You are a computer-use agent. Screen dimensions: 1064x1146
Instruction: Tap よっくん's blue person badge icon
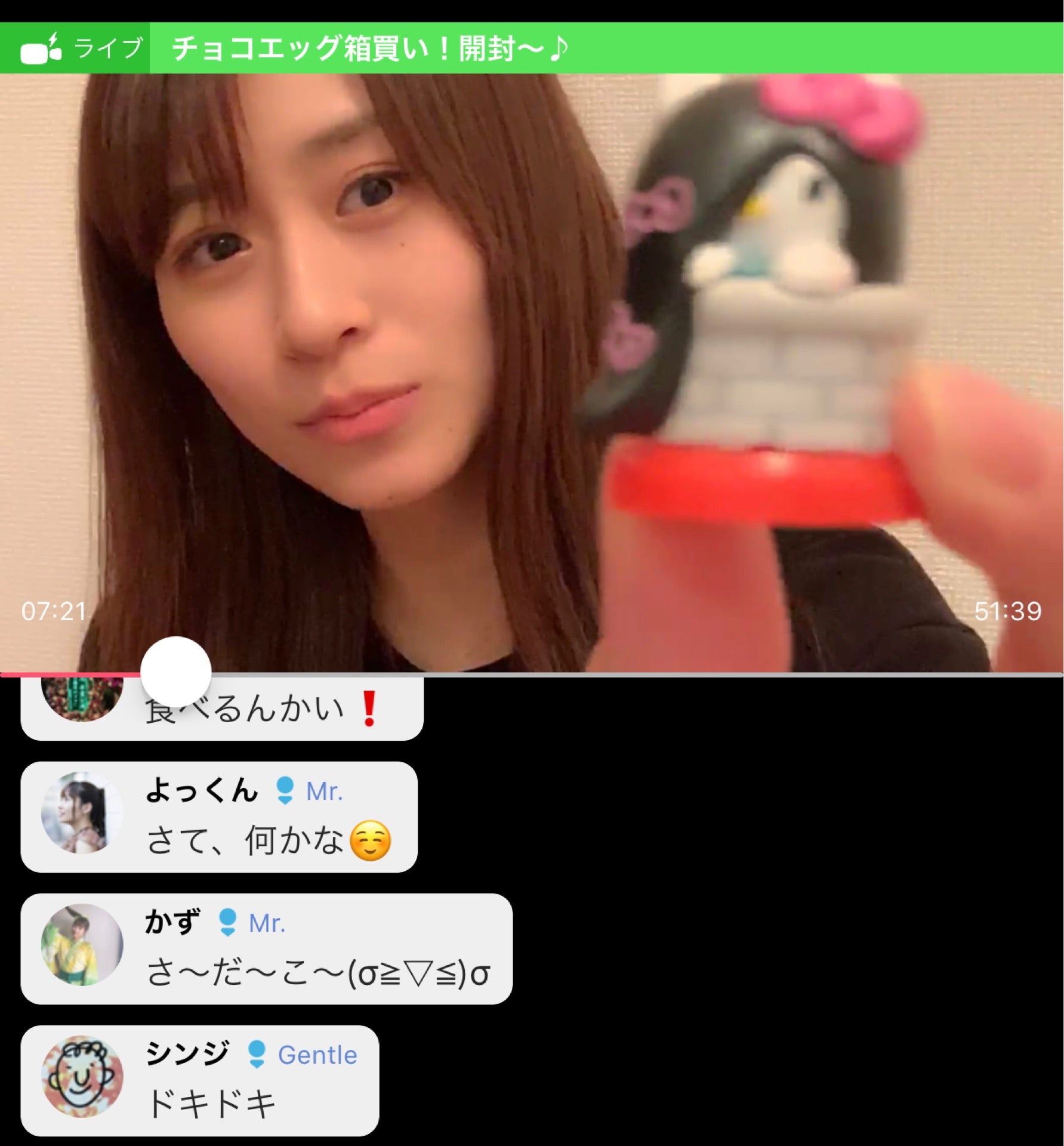pyautogui.click(x=285, y=789)
